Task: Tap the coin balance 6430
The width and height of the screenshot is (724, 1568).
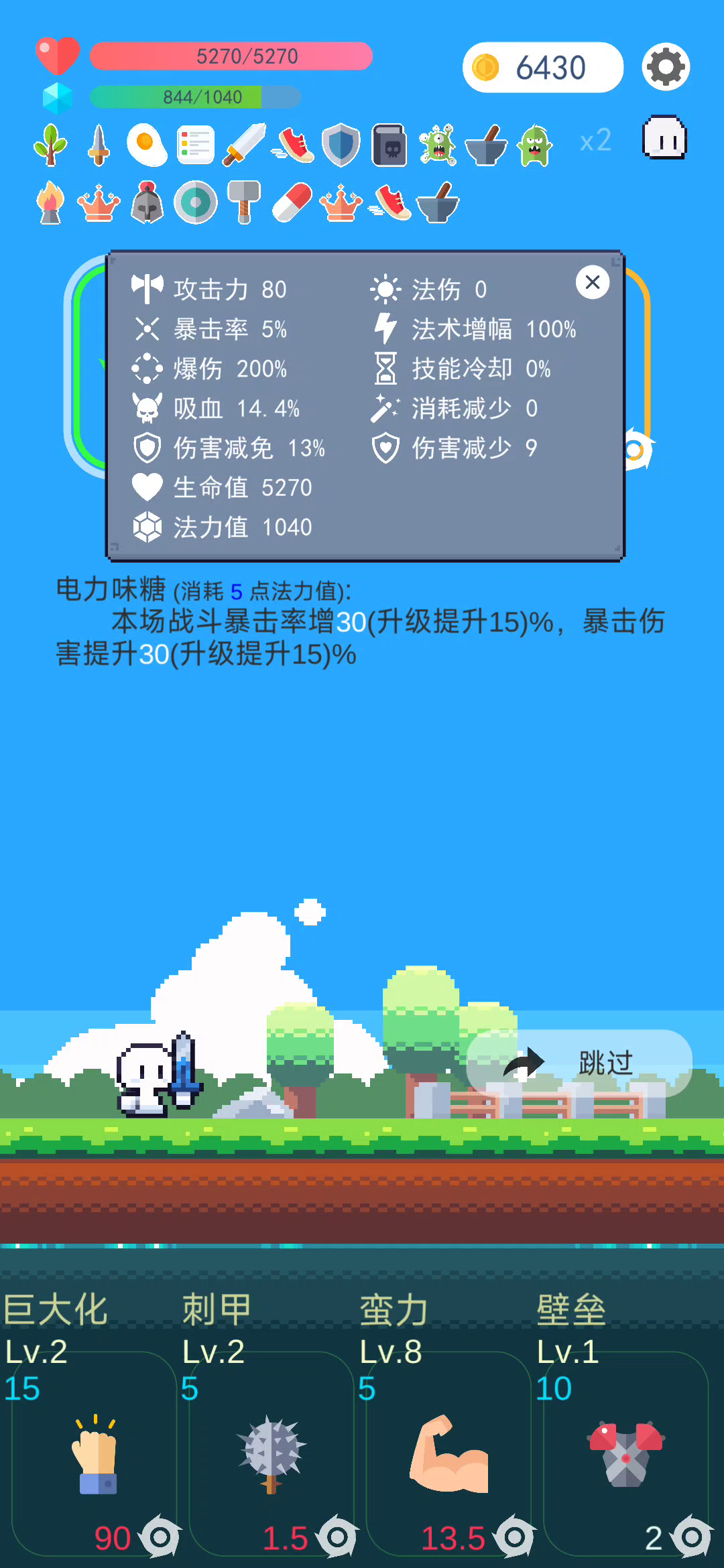Action: coord(543,68)
